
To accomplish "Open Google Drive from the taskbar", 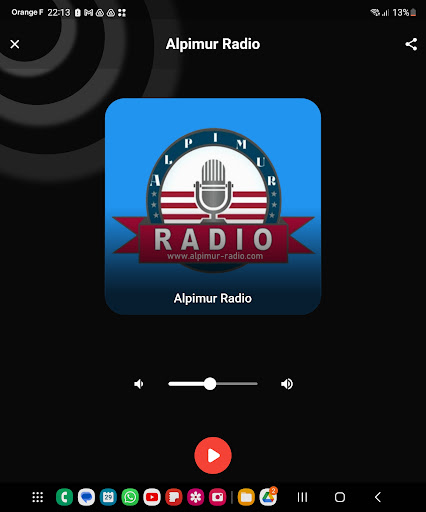I will pos(268,497).
